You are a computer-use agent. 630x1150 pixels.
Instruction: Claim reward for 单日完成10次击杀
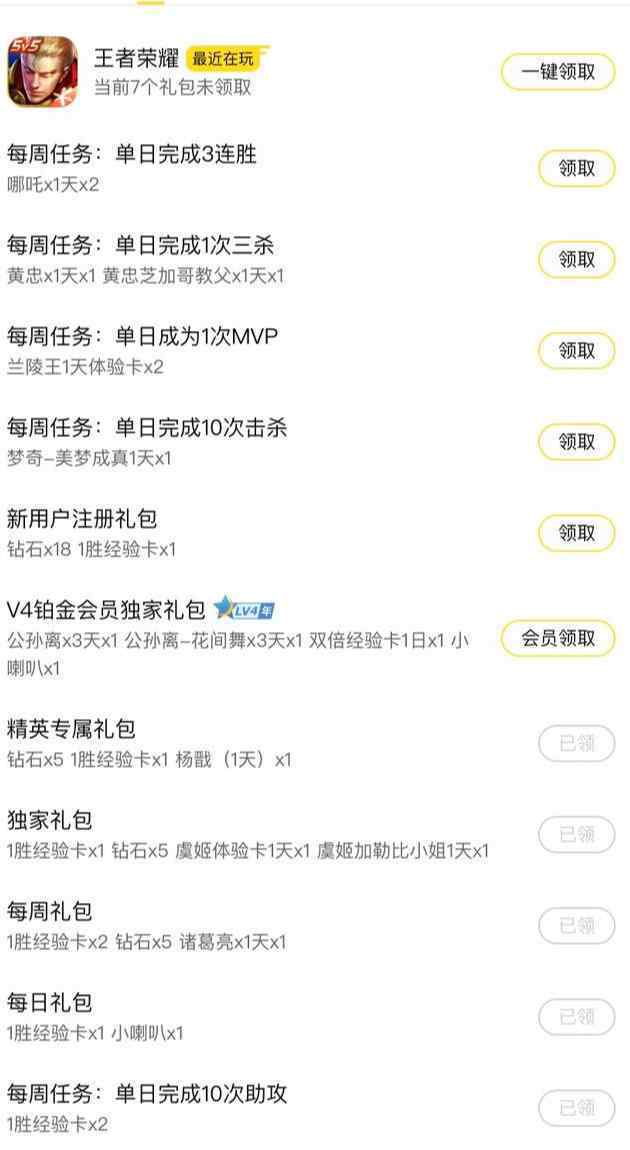tap(576, 442)
